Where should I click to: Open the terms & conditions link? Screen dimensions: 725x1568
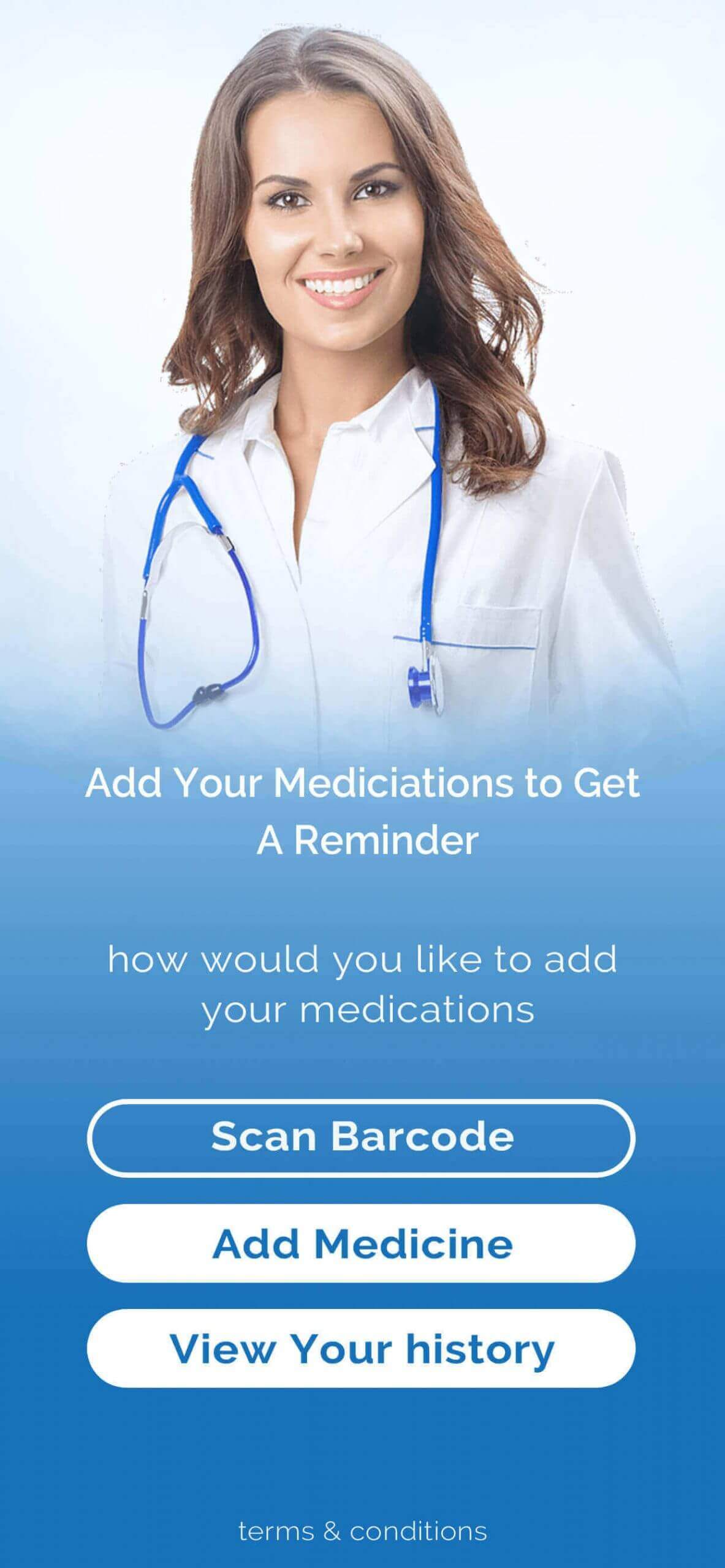coord(362,1531)
